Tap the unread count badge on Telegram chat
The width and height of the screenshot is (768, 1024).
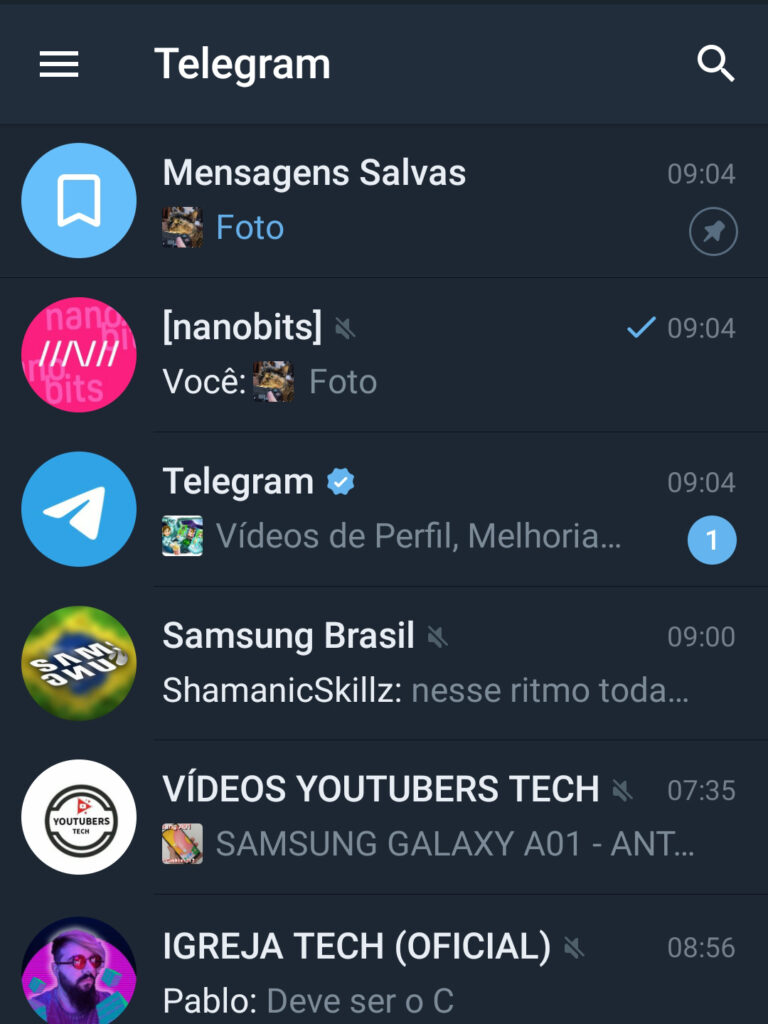pyautogui.click(x=712, y=539)
